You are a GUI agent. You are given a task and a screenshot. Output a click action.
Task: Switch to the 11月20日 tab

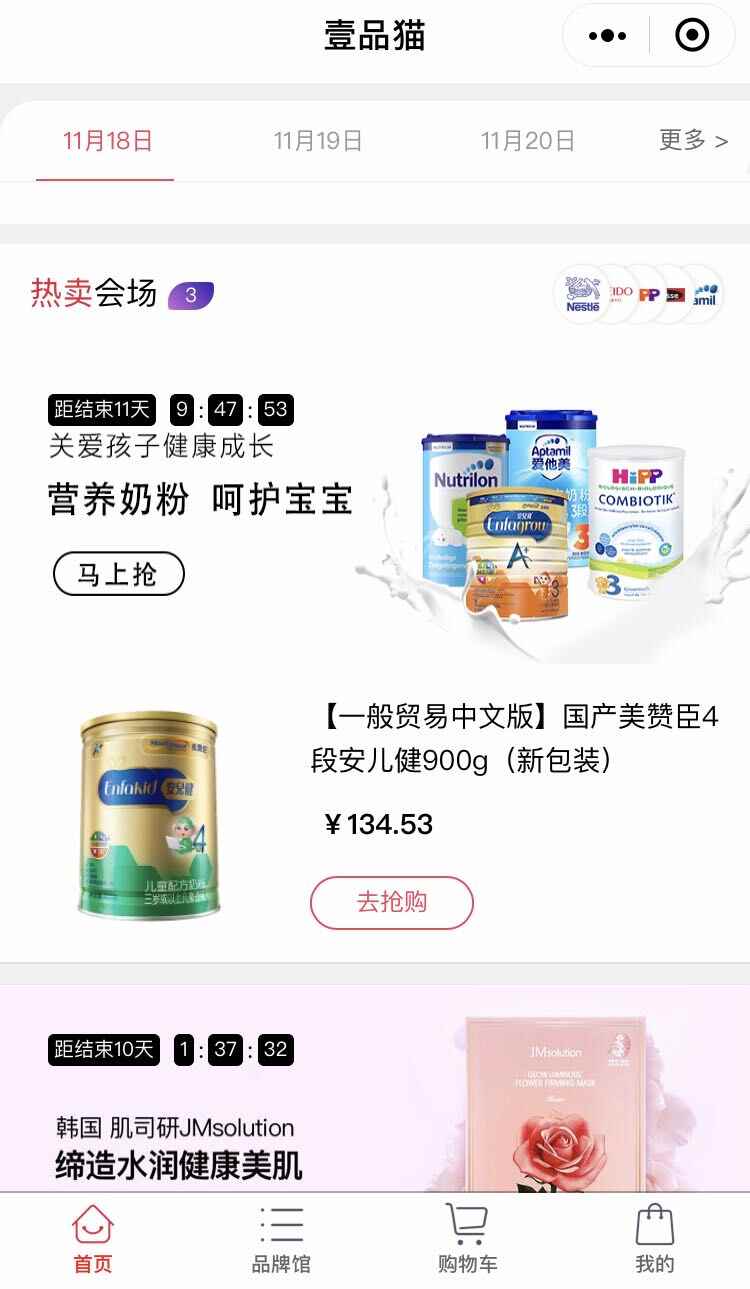(x=528, y=141)
